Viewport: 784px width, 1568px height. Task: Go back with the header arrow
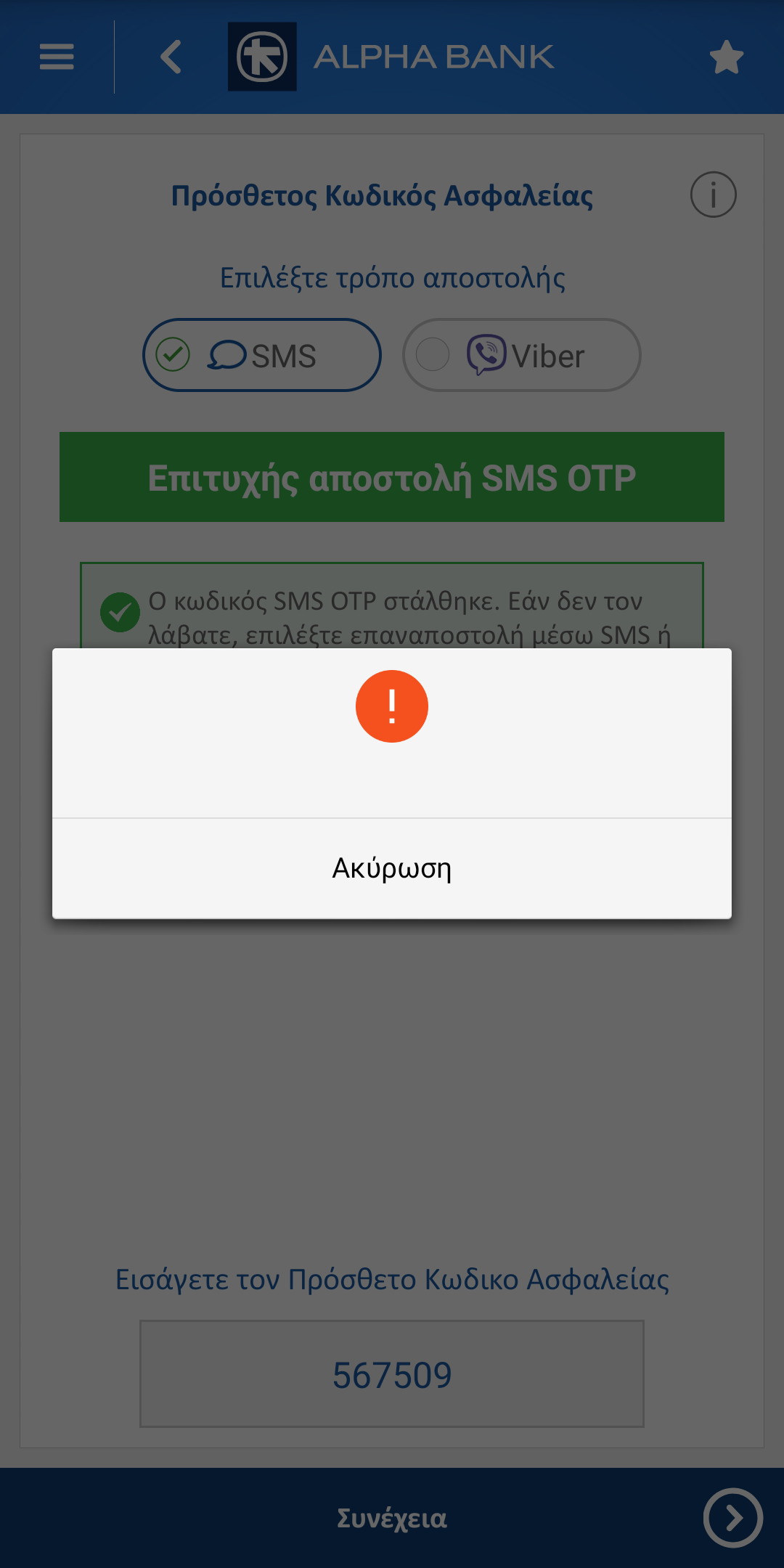pos(171,57)
